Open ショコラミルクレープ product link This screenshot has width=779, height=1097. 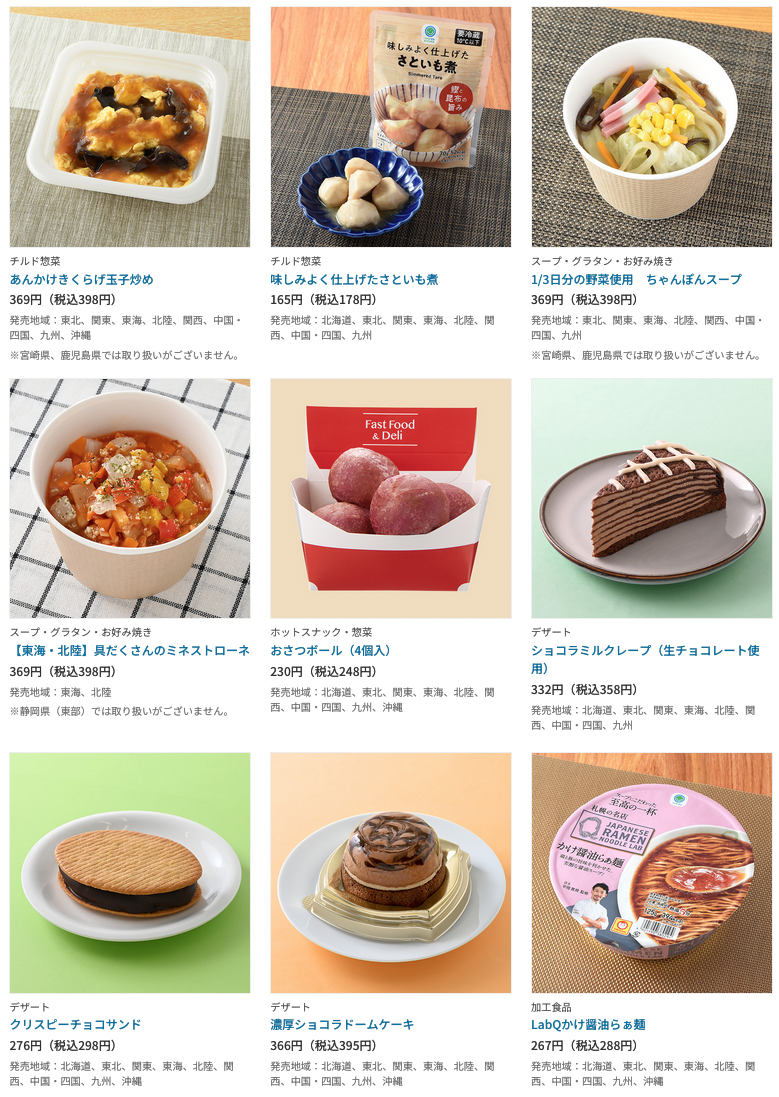tap(645, 650)
